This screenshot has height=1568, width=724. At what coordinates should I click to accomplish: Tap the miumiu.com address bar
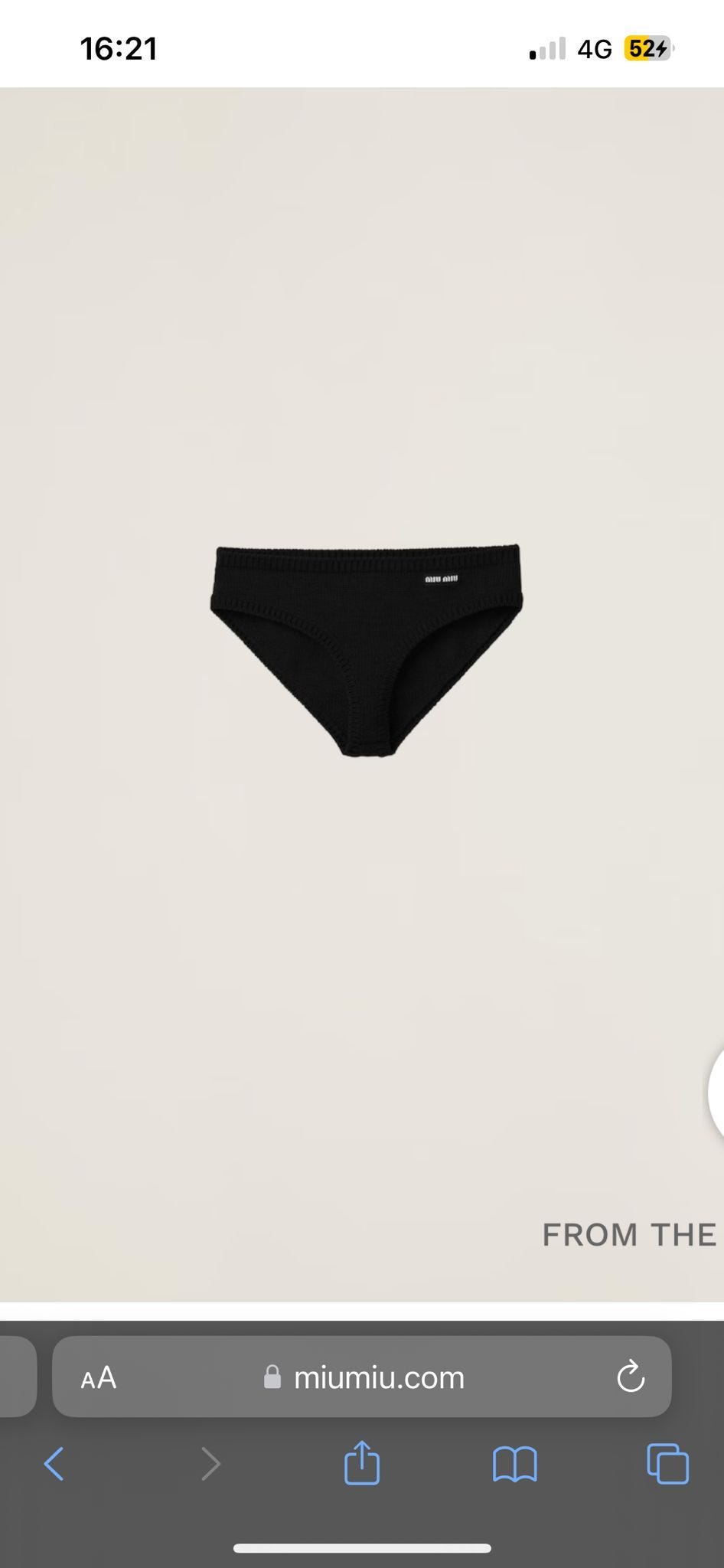click(379, 1378)
